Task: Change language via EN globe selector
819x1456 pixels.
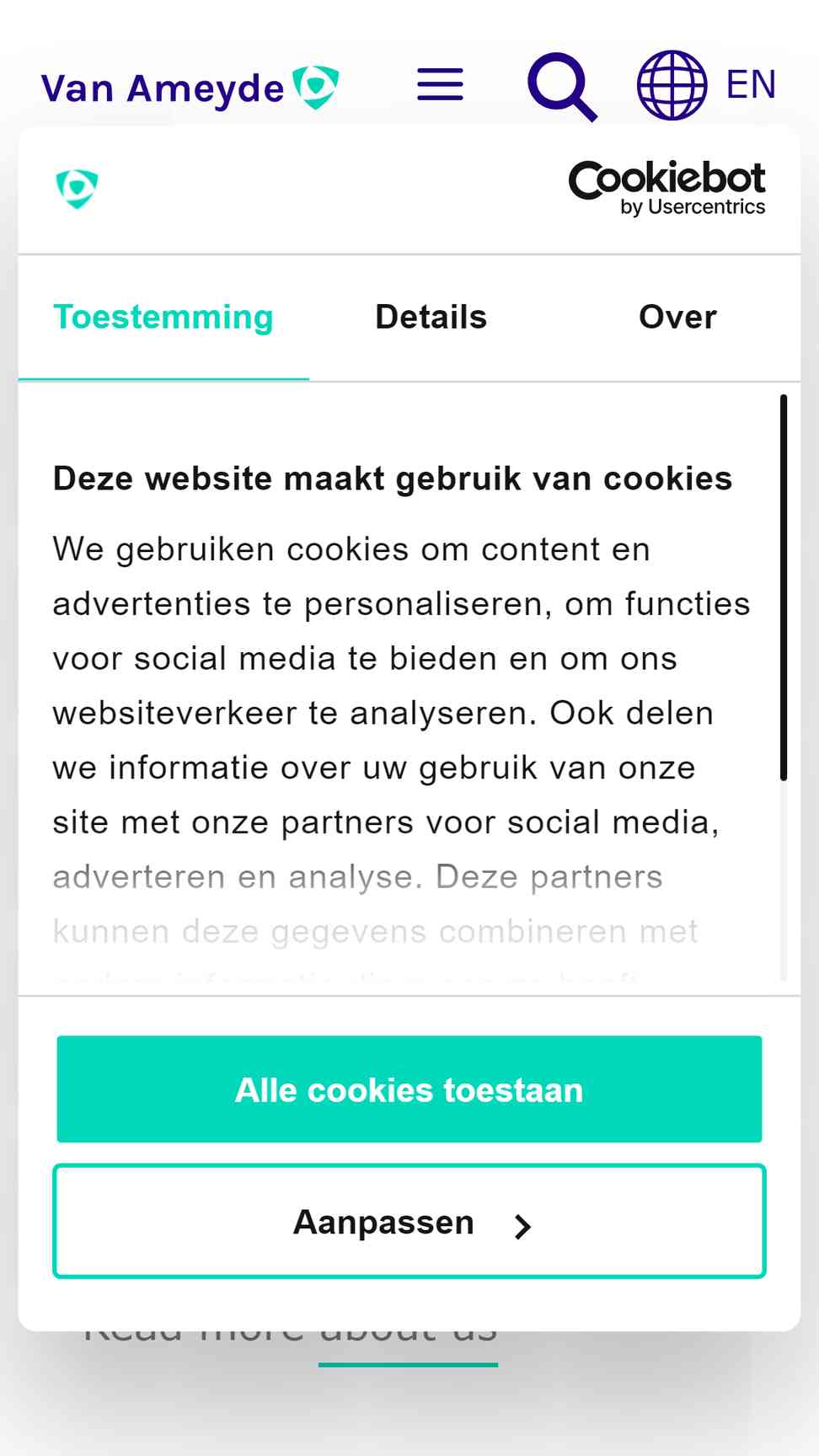Action: click(706, 85)
